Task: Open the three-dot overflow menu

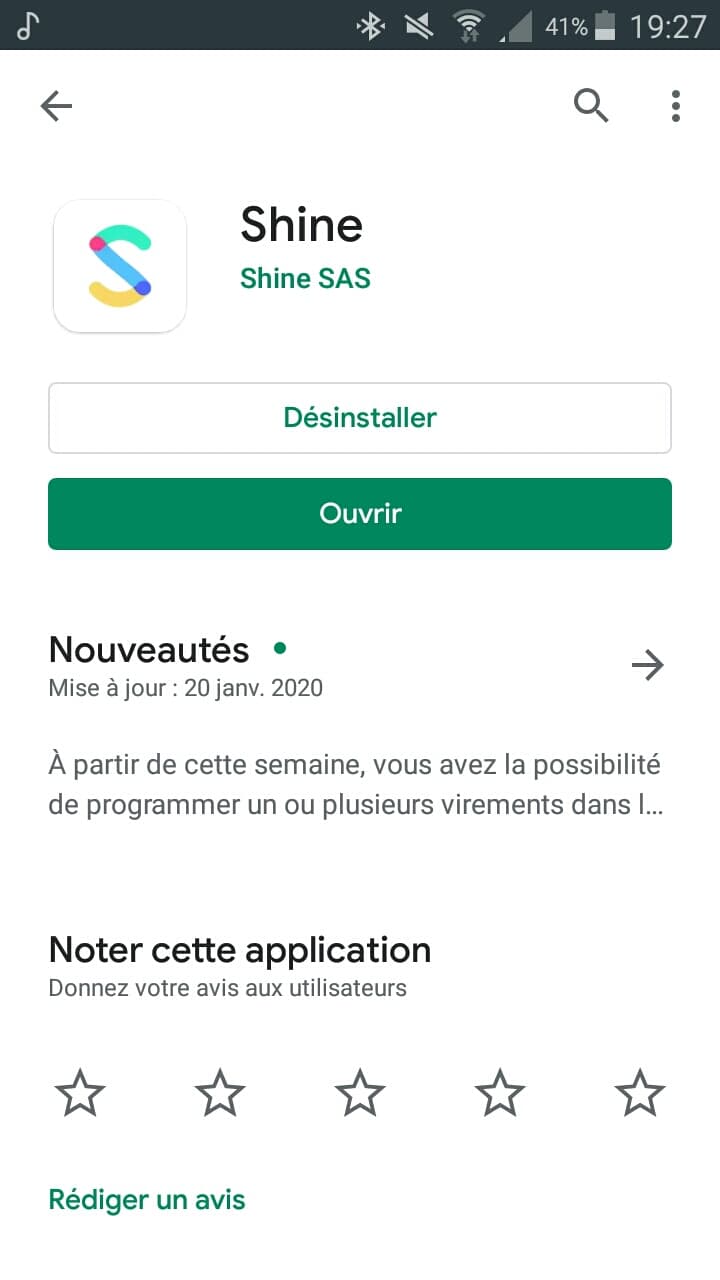Action: point(675,105)
